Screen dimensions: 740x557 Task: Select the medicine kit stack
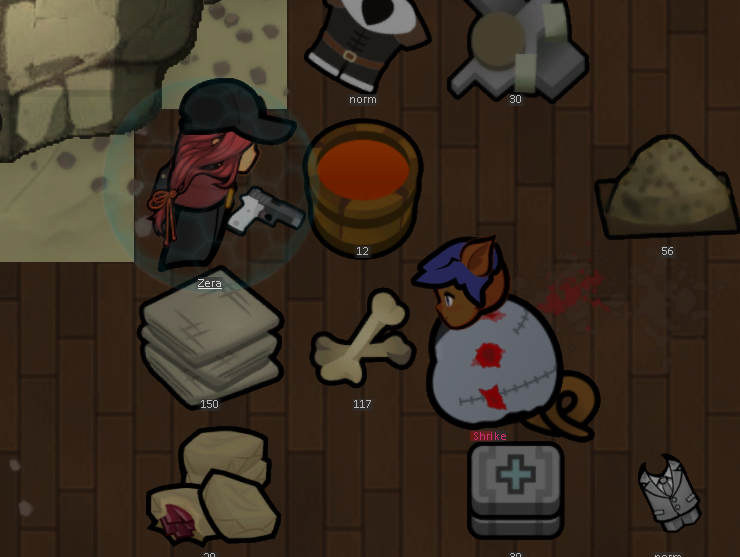[x=516, y=490]
